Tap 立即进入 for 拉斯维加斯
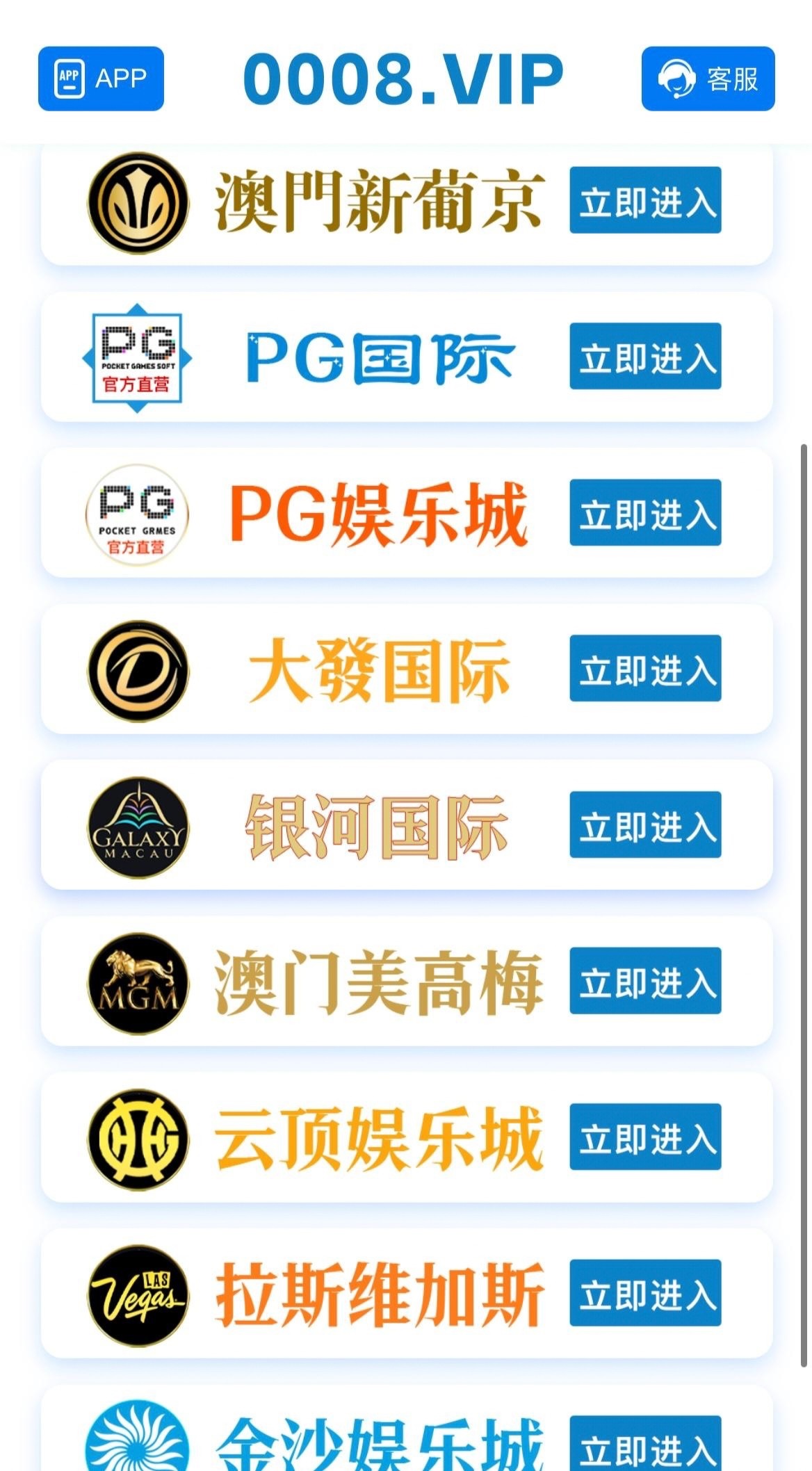The image size is (812, 1471). (x=645, y=1292)
